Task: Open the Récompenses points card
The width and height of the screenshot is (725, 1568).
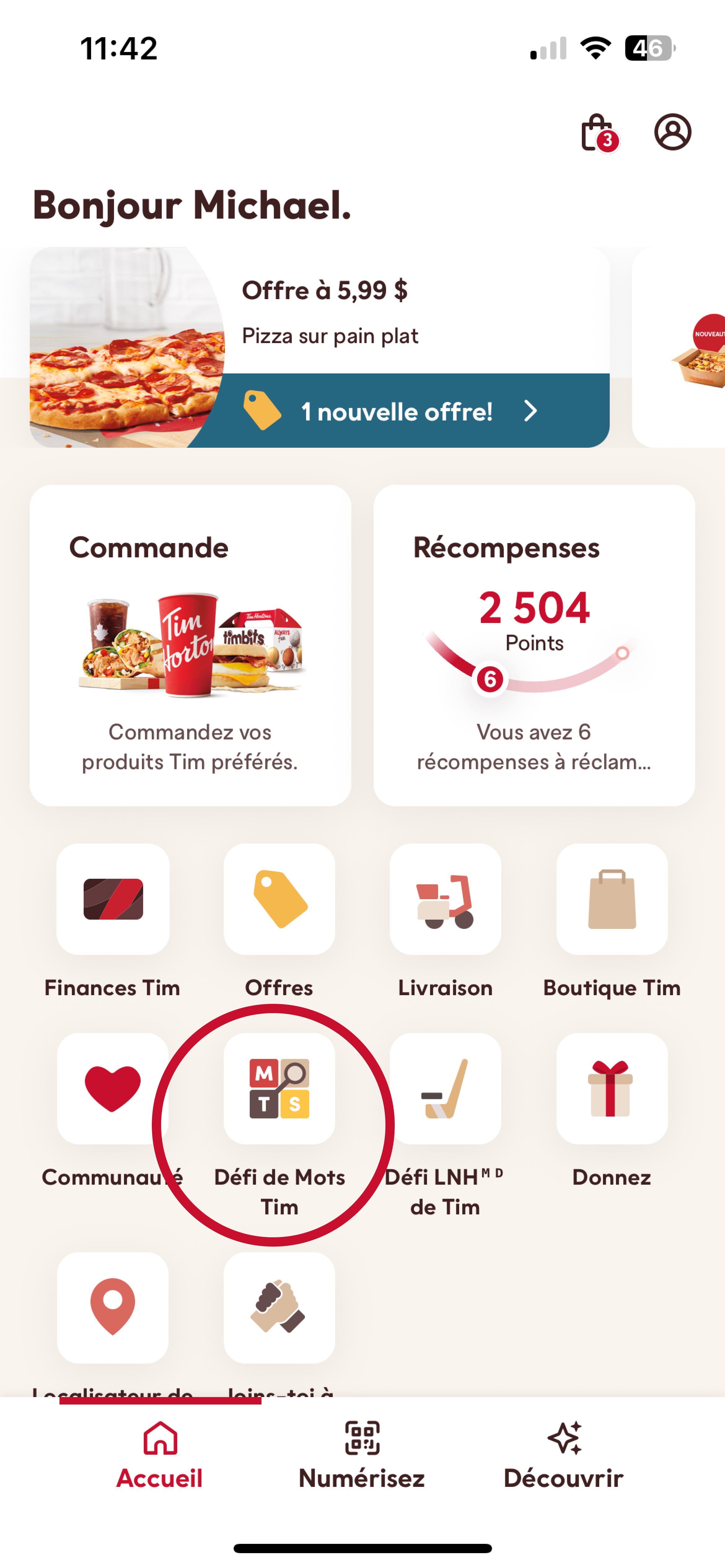Action: point(534,645)
